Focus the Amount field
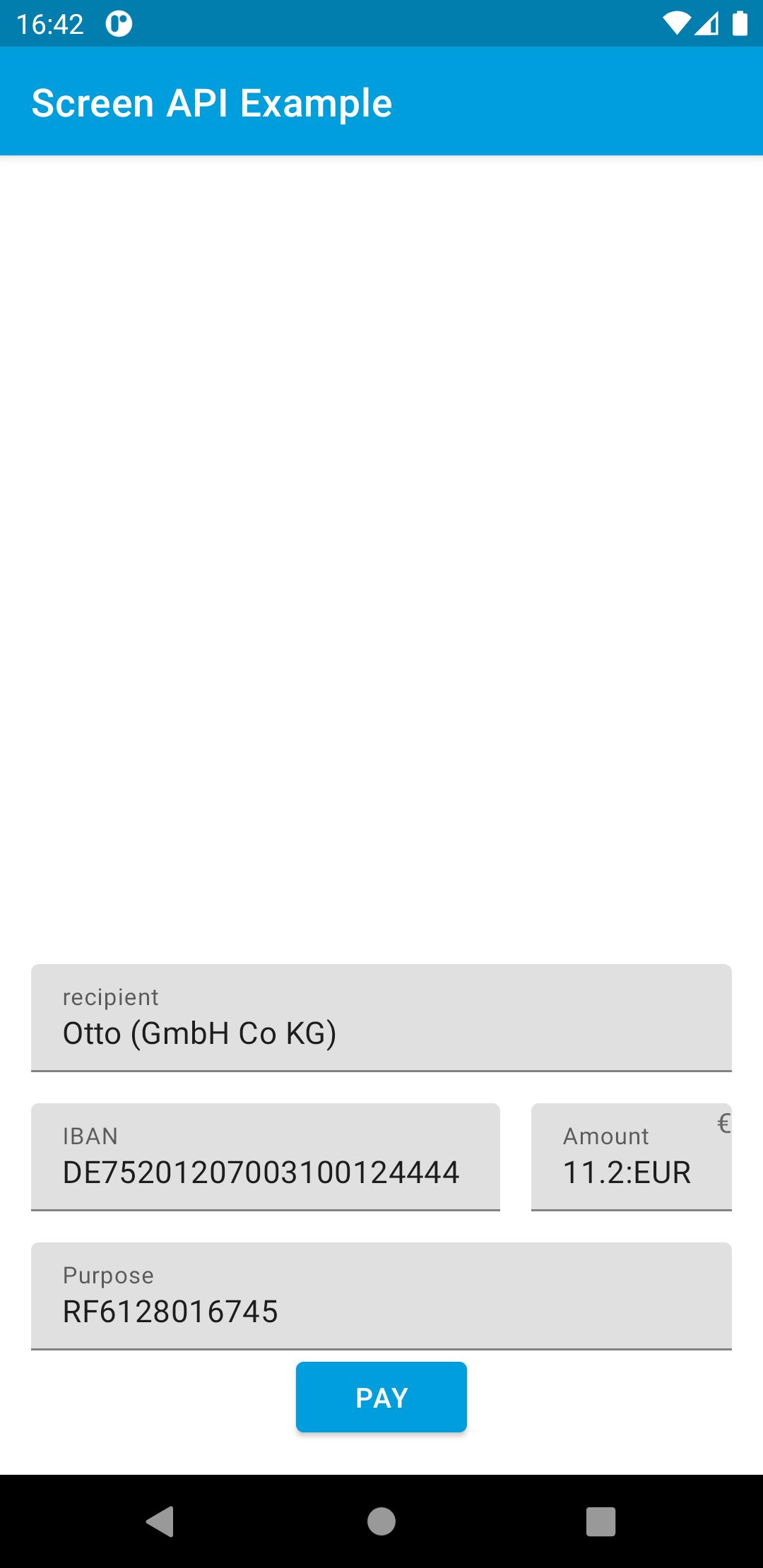 (x=631, y=1157)
